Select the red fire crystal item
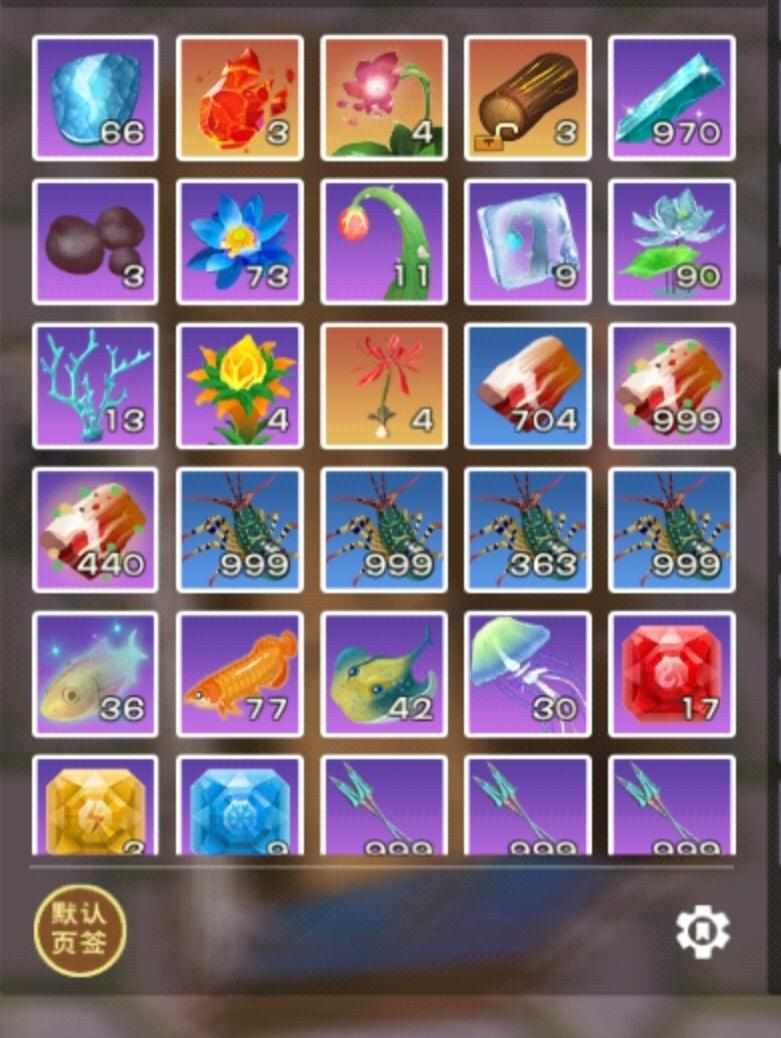Viewport: 781px width, 1038px height. point(239,98)
